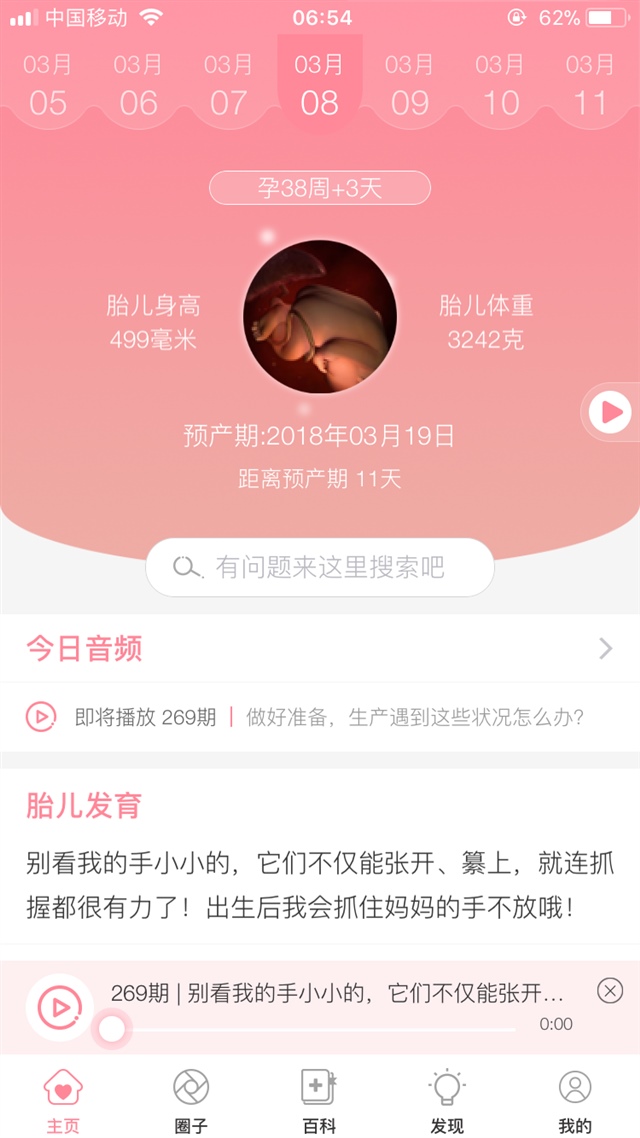
Task: Select the date 03月06
Action: point(138,85)
